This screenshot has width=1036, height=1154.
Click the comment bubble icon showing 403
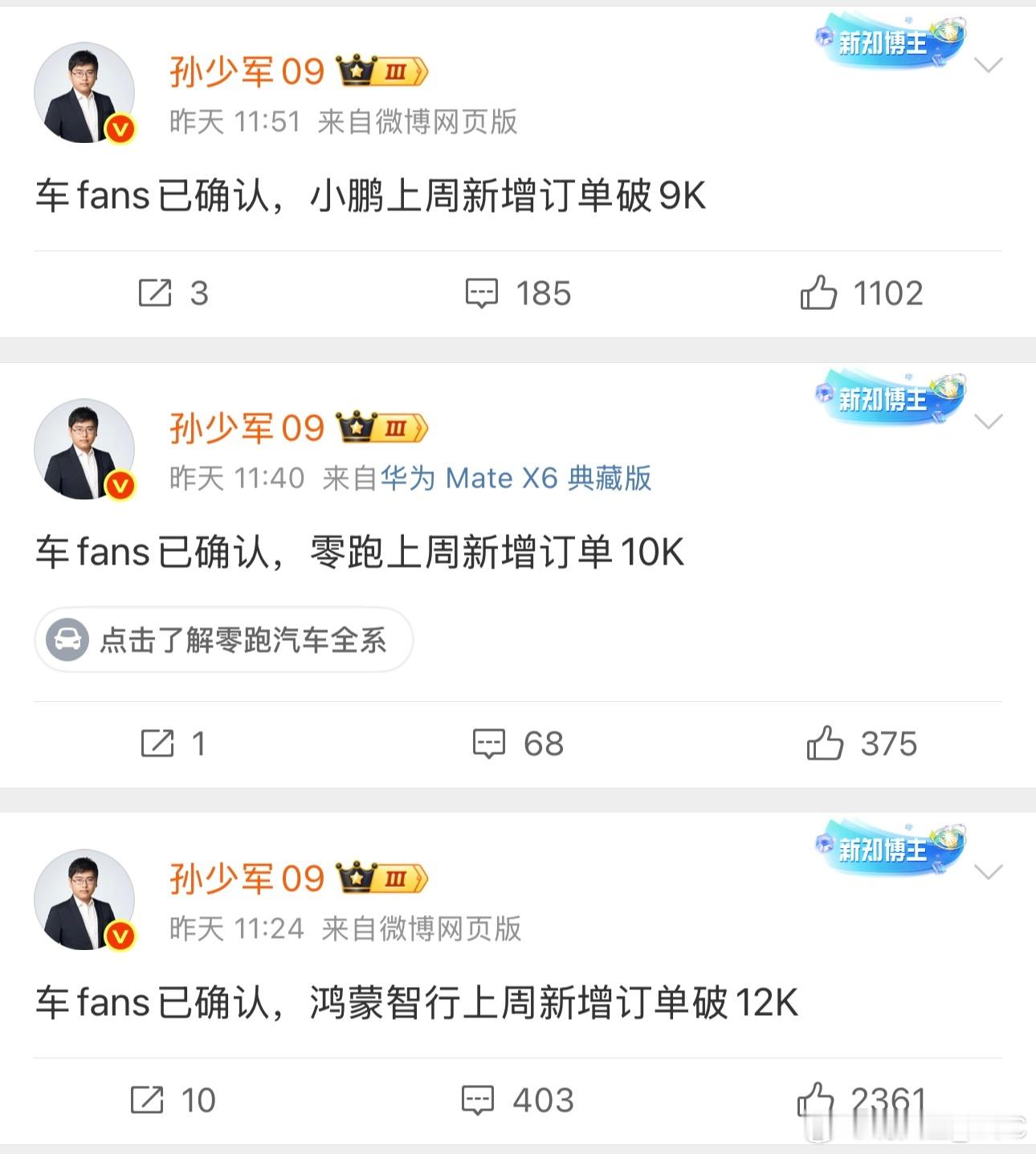pyautogui.click(x=479, y=1099)
